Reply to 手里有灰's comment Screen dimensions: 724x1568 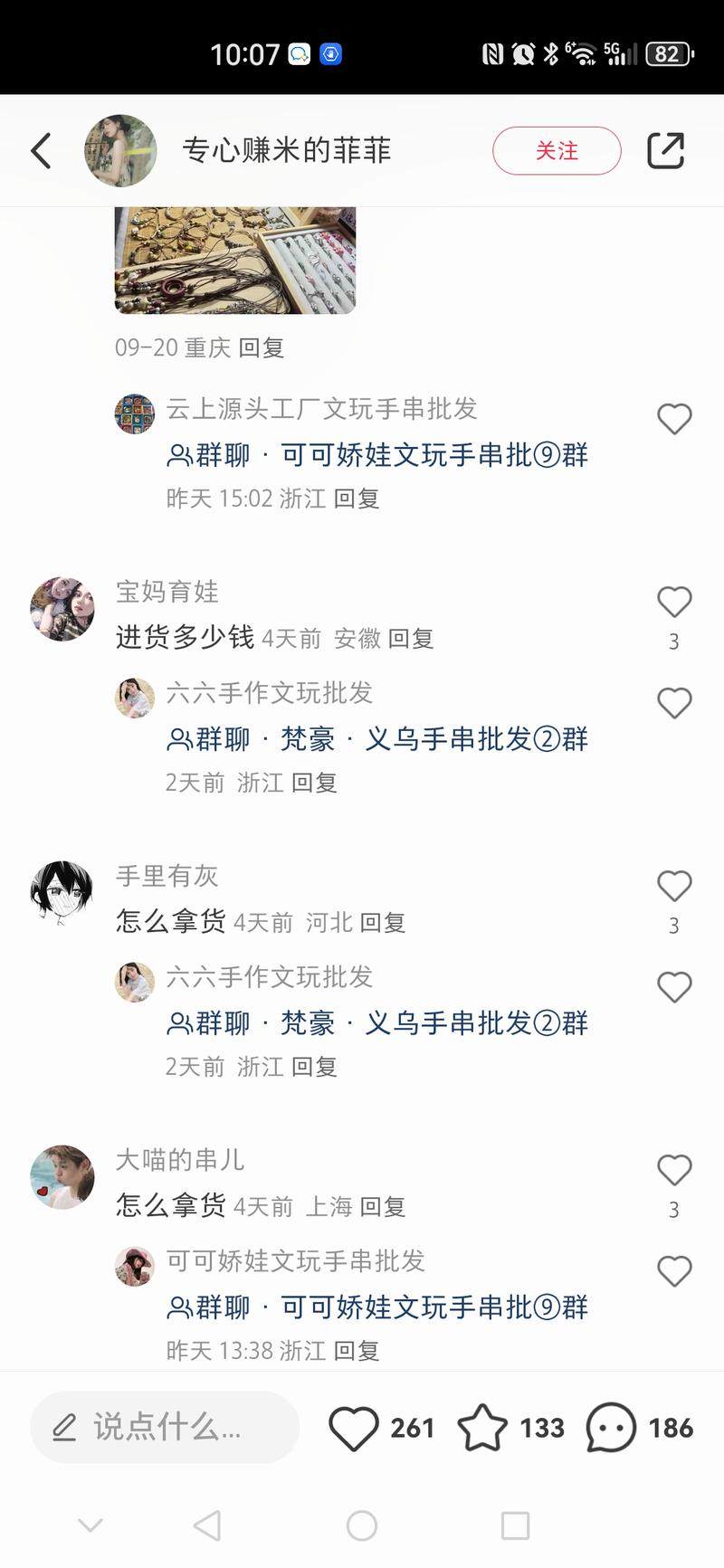click(382, 923)
